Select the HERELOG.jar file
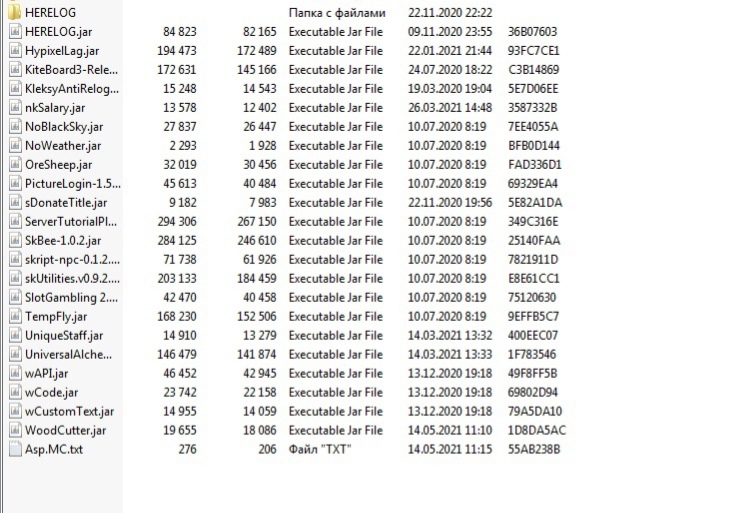The image size is (734, 513). 56,32
